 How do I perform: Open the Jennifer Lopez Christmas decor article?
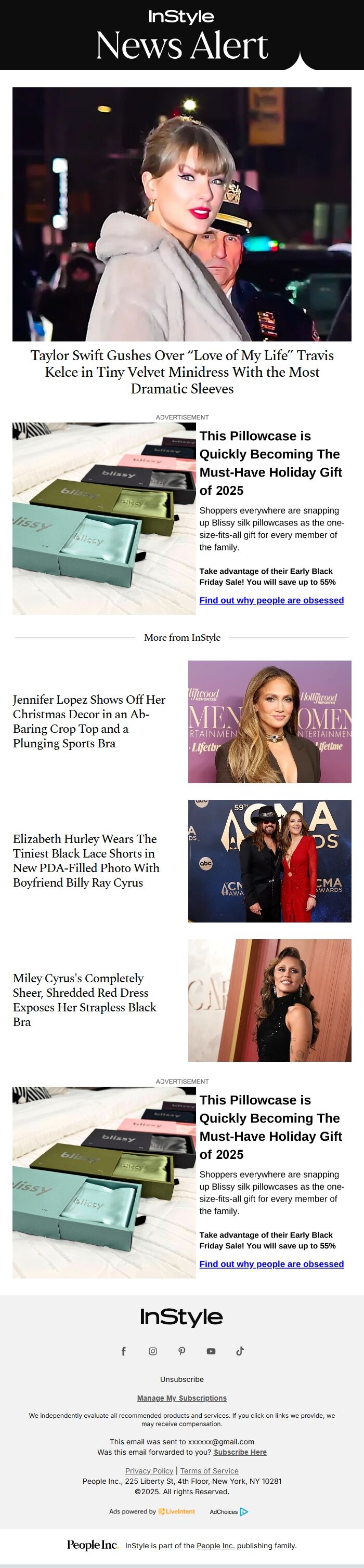click(89, 721)
